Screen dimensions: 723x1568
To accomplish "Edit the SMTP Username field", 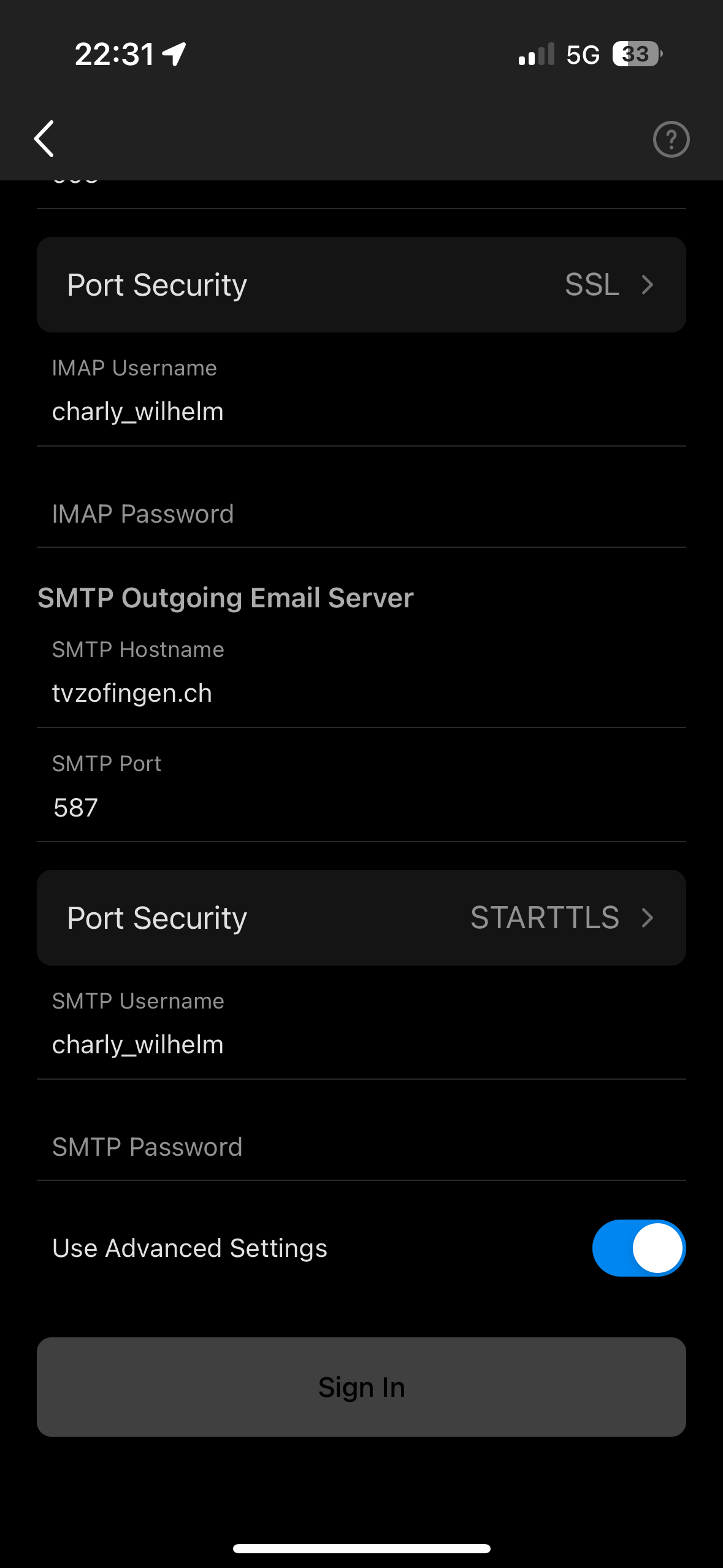I will coord(361,1044).
